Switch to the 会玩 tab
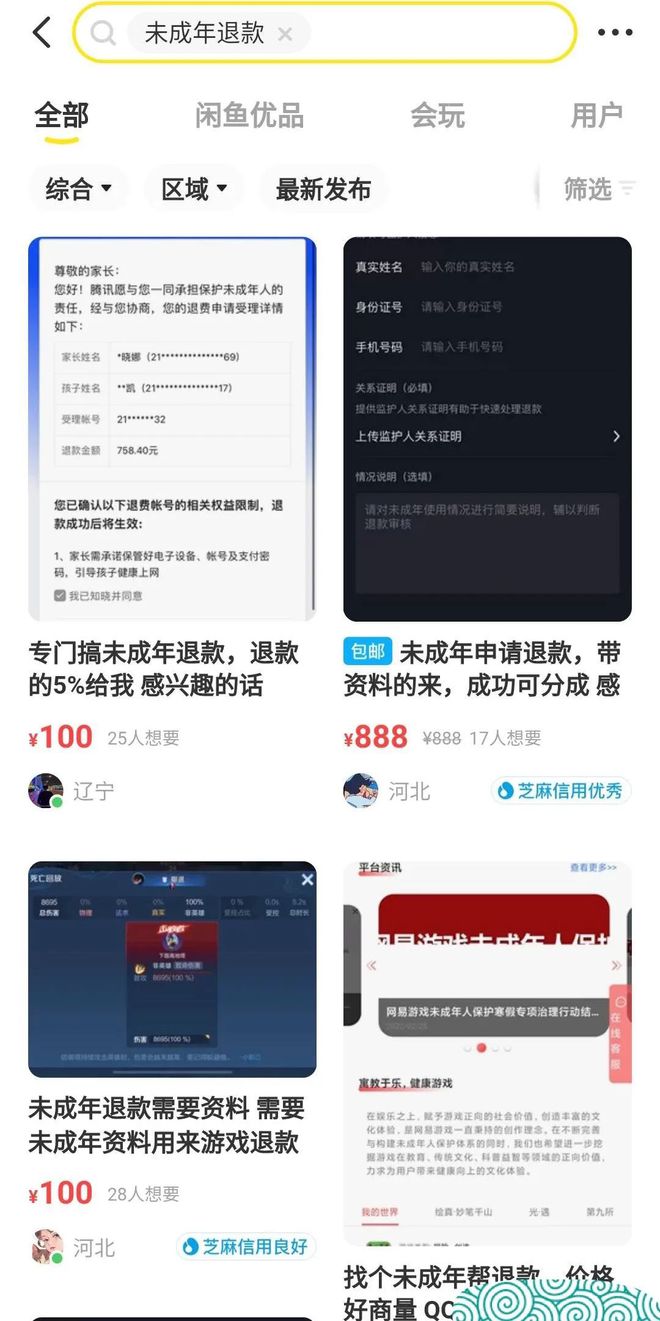 437,116
